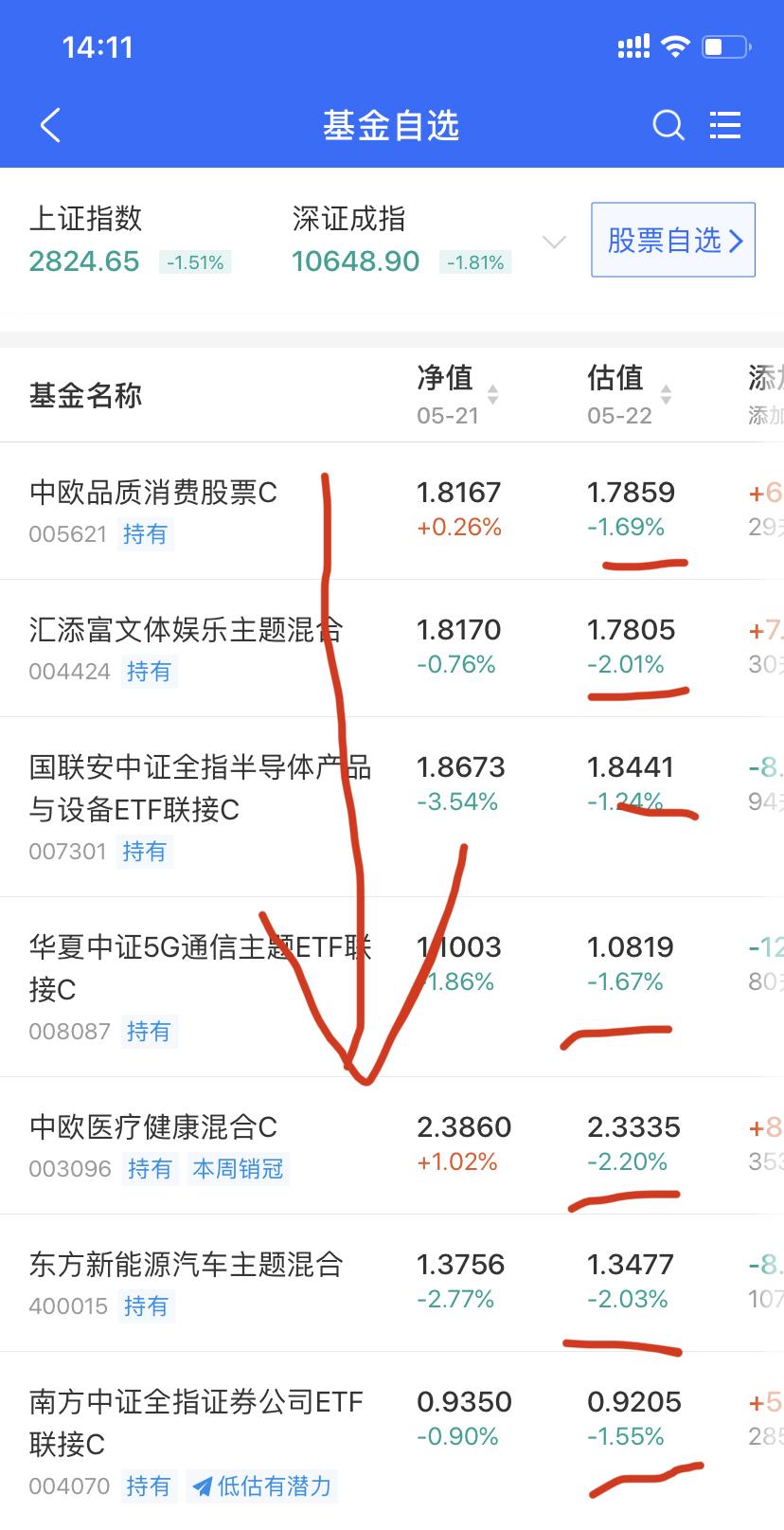This screenshot has width=784, height=1530.
Task: Open the fund search icon
Action: click(x=668, y=125)
